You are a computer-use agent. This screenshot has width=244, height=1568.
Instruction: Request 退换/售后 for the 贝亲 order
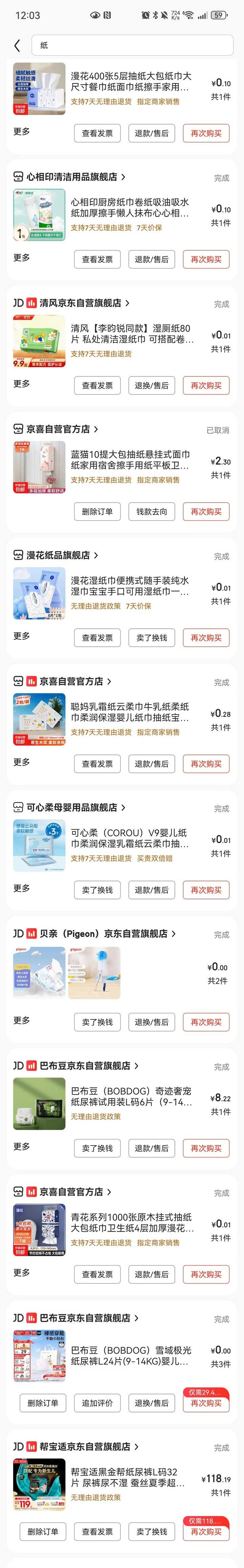[x=151, y=1023]
